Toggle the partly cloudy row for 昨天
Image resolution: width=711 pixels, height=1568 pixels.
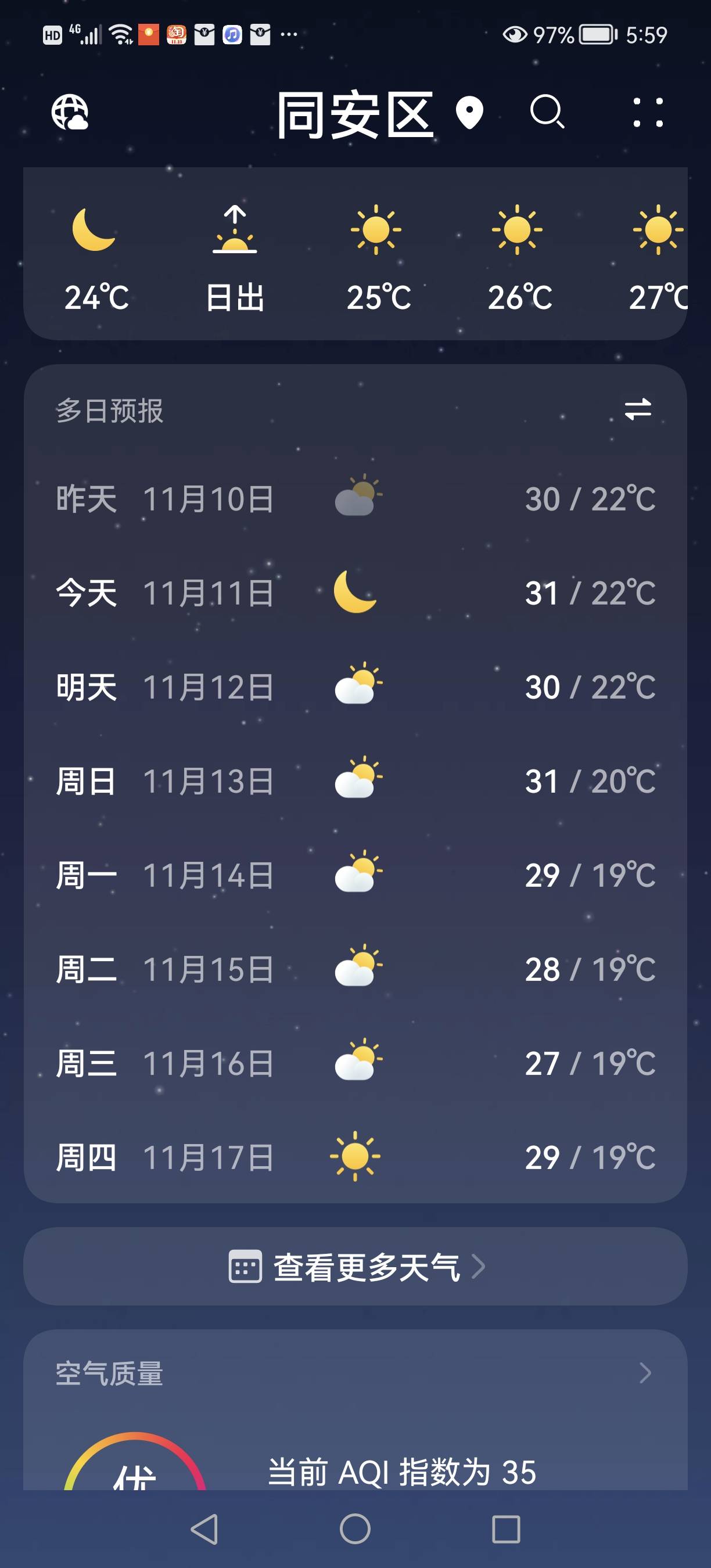(x=355, y=498)
